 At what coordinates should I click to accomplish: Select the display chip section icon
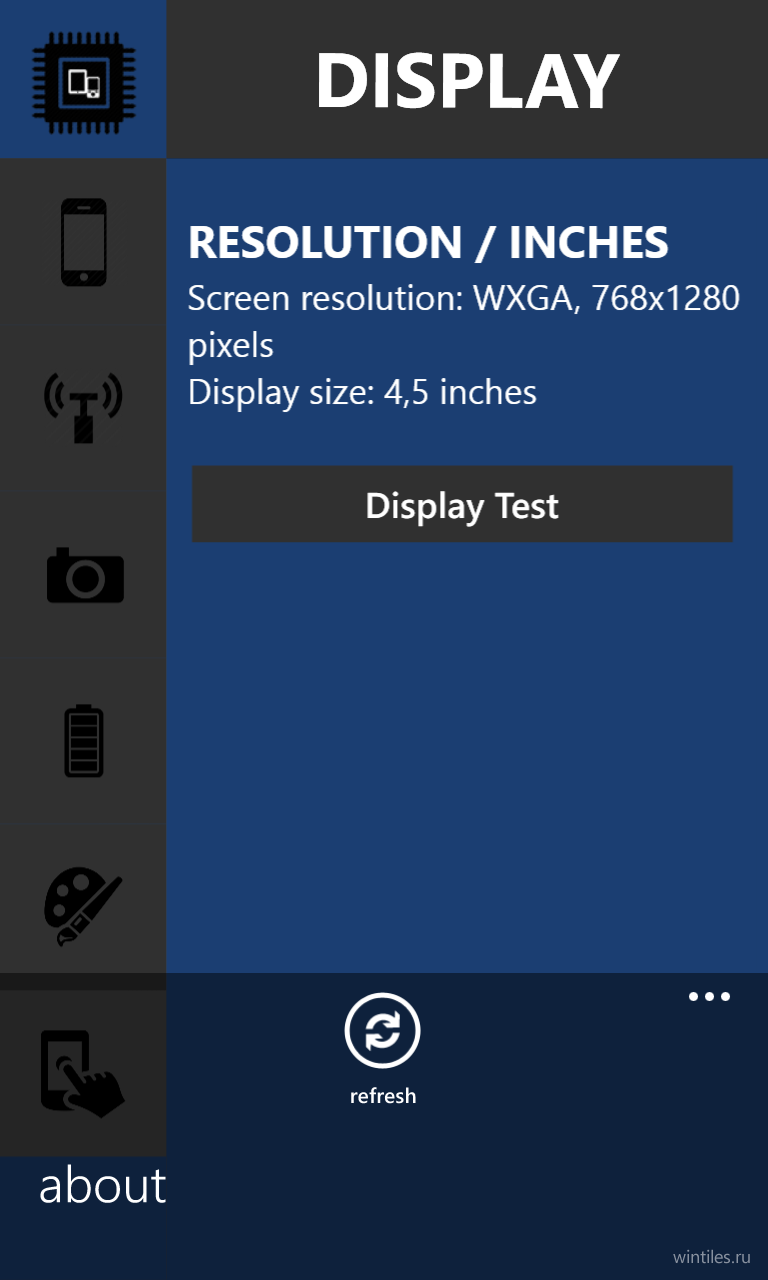[x=83, y=79]
